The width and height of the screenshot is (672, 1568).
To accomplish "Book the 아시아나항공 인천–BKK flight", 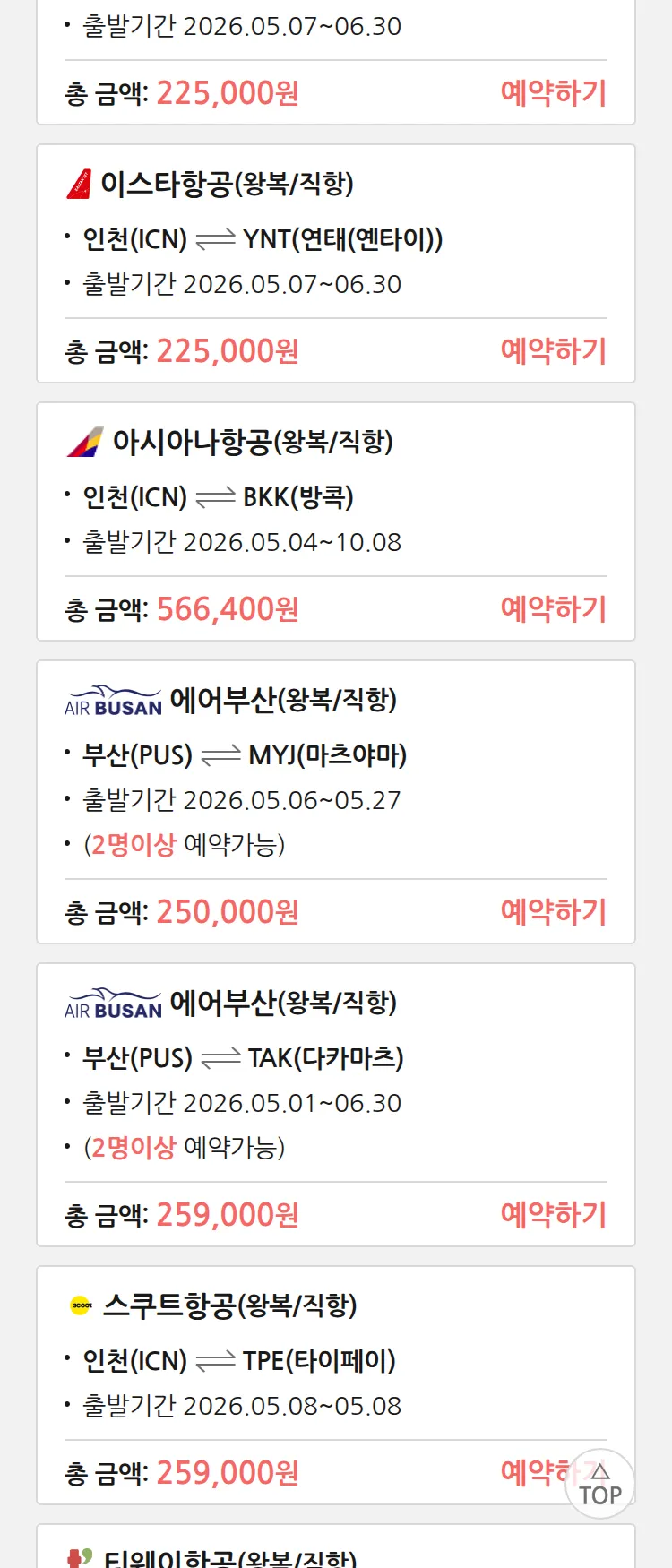I will click(553, 609).
